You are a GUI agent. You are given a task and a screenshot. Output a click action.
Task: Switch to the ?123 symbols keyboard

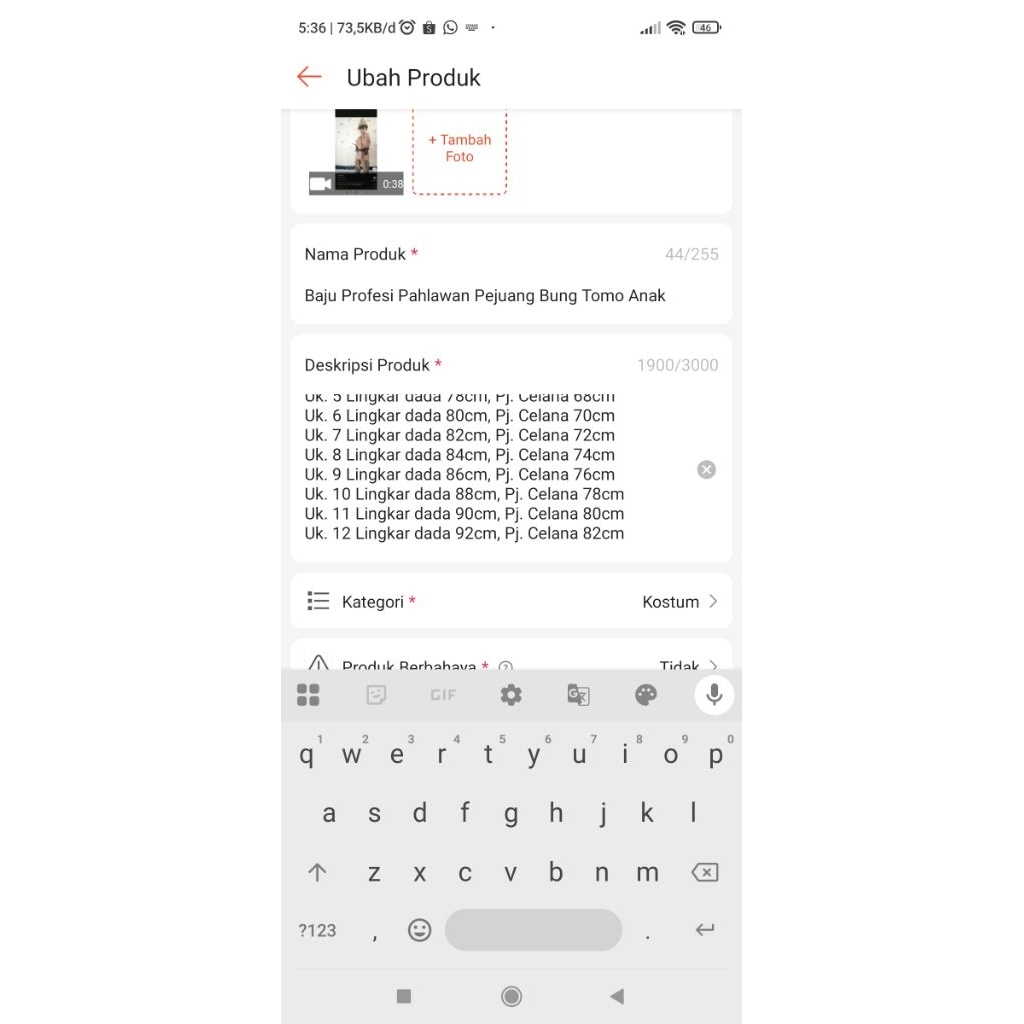coord(317,930)
